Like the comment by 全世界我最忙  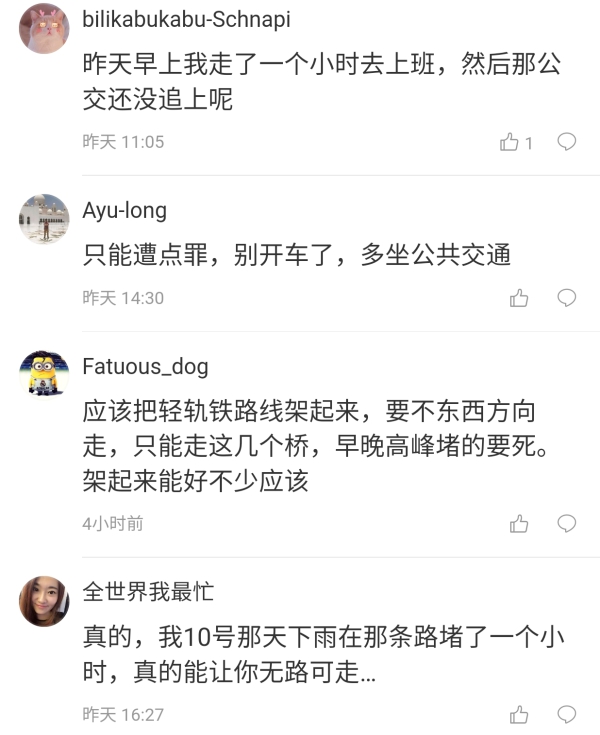click(519, 714)
